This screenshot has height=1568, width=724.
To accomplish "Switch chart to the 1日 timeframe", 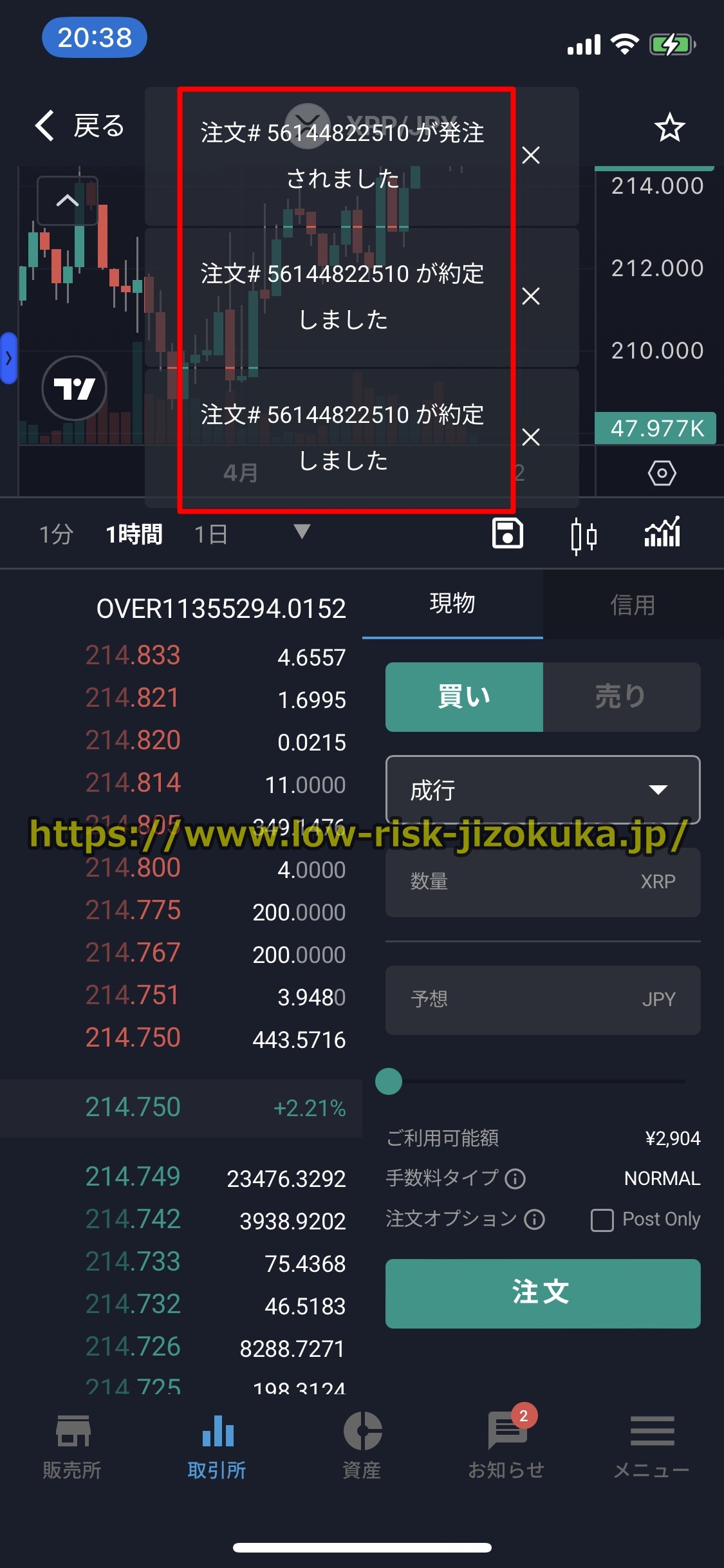I will (211, 534).
